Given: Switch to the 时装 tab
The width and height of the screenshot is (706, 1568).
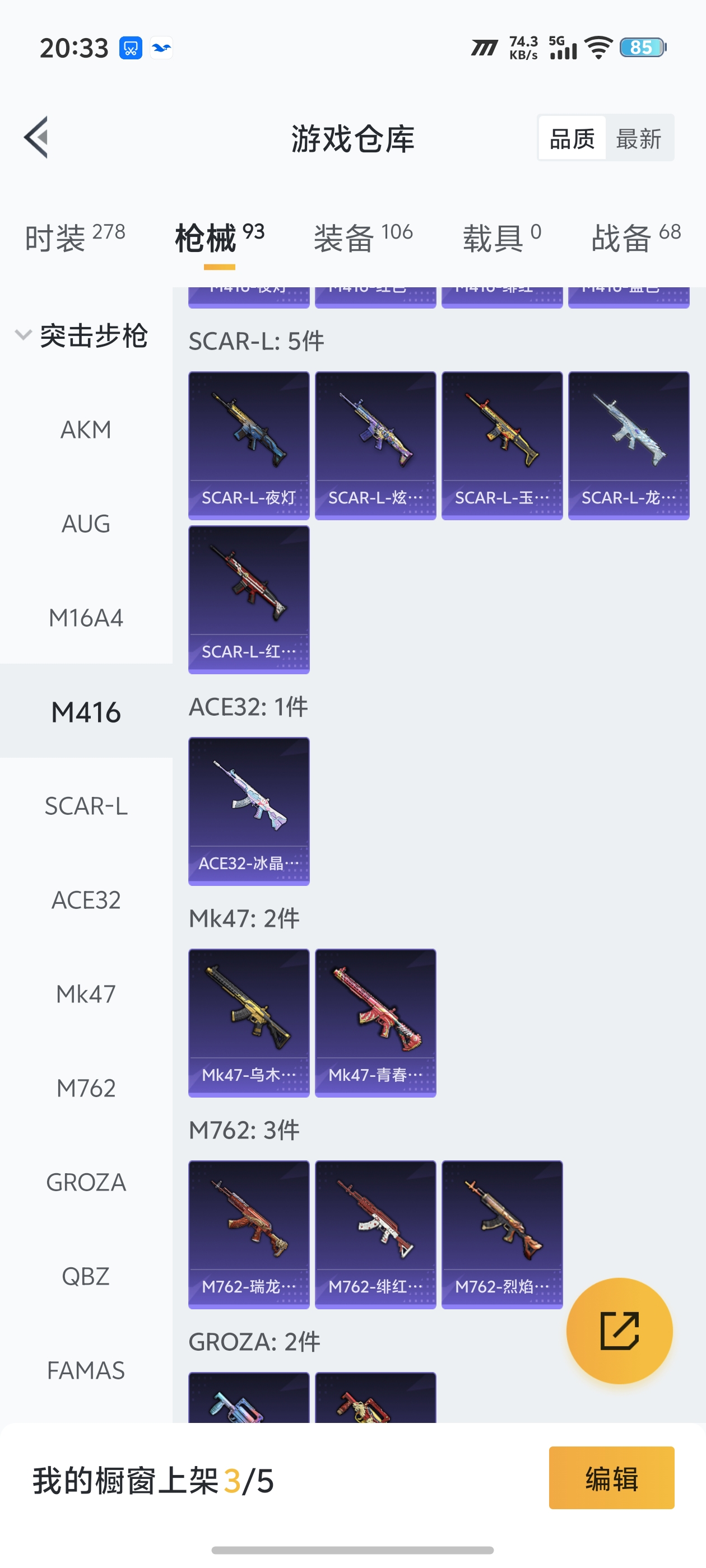Looking at the screenshot, I should (x=75, y=237).
